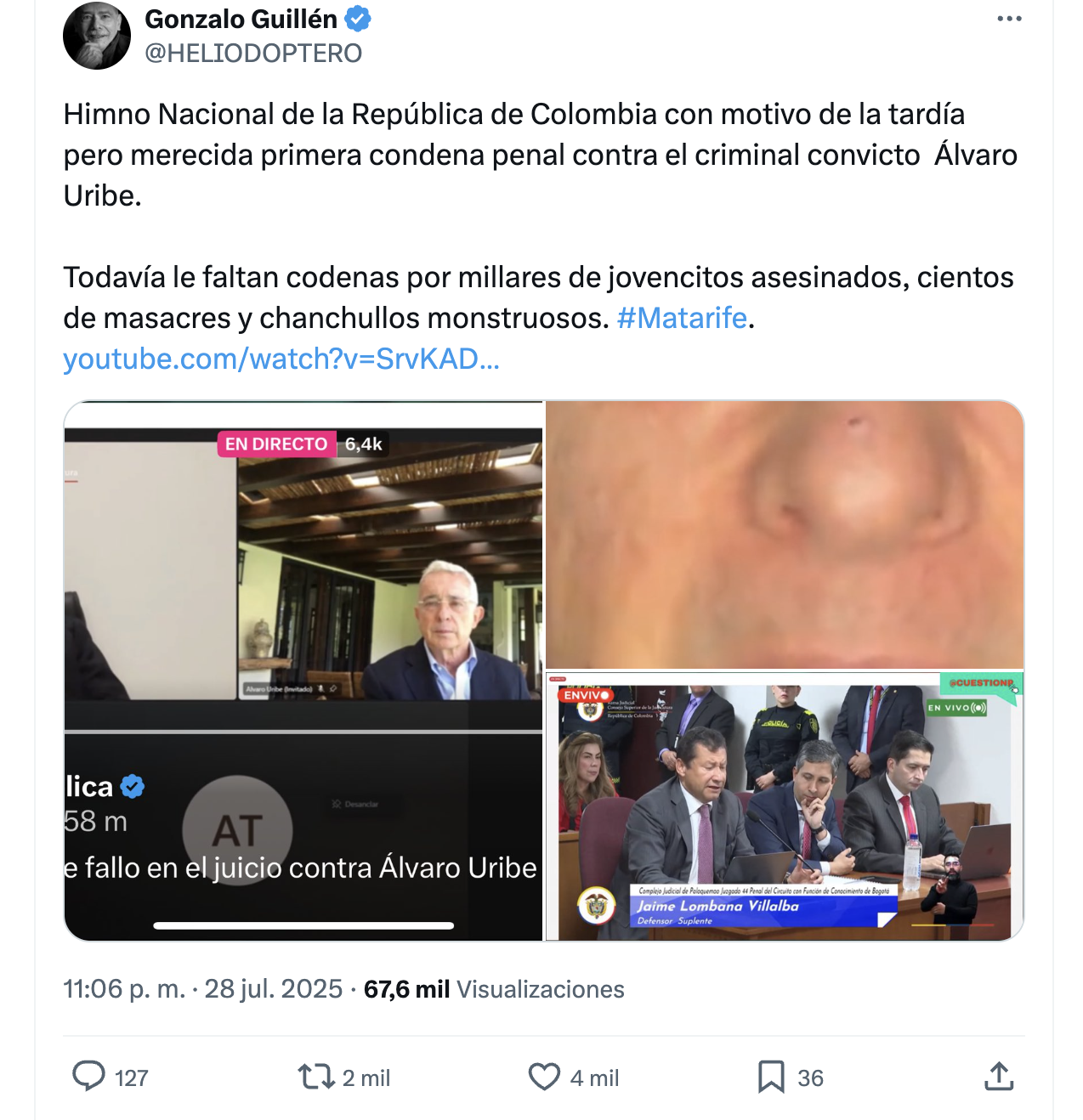This screenshot has width=1083, height=1120.
Task: Reply to this post
Action: pos(89,1076)
